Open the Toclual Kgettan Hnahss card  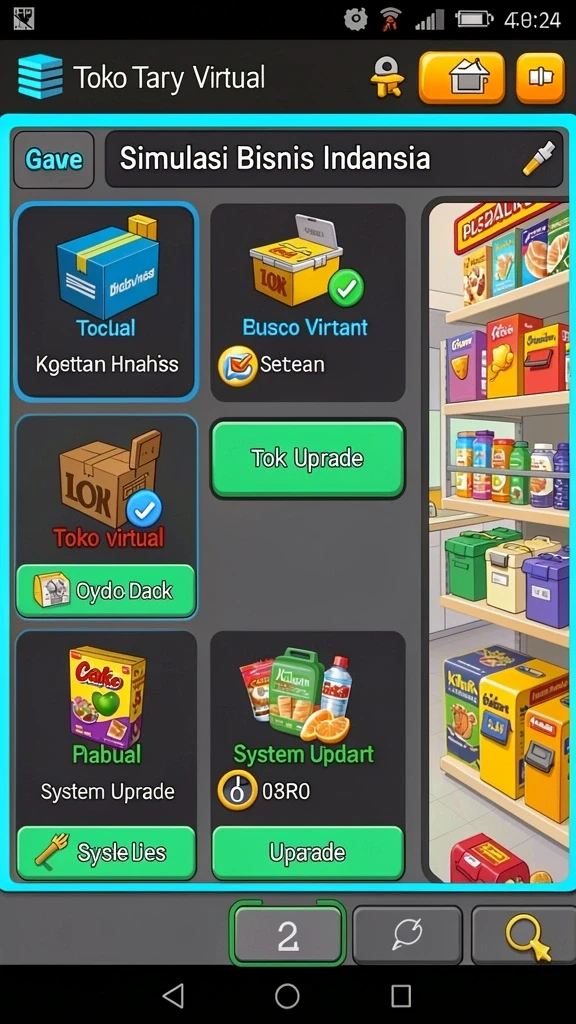[106, 301]
